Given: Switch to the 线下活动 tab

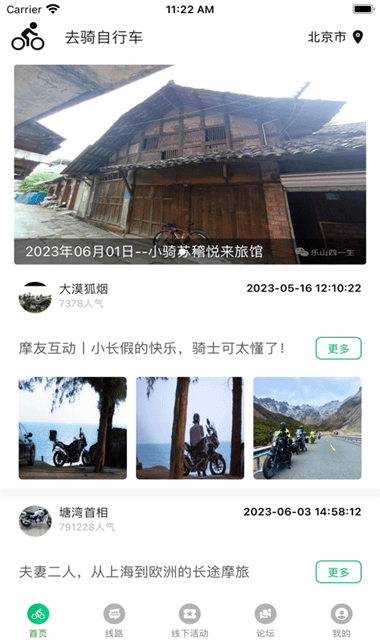Looking at the screenshot, I should (x=190, y=620).
